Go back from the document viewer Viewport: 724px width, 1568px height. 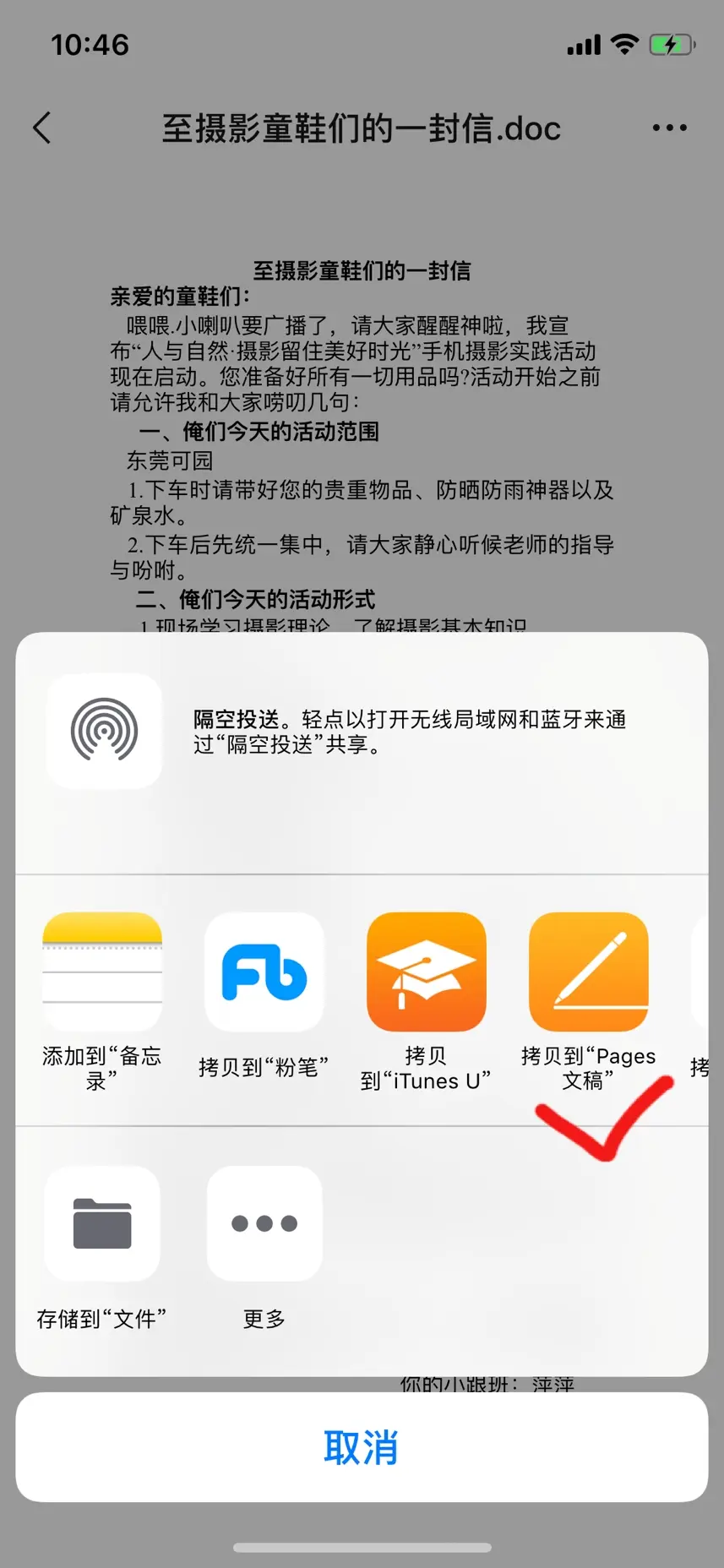[42, 128]
